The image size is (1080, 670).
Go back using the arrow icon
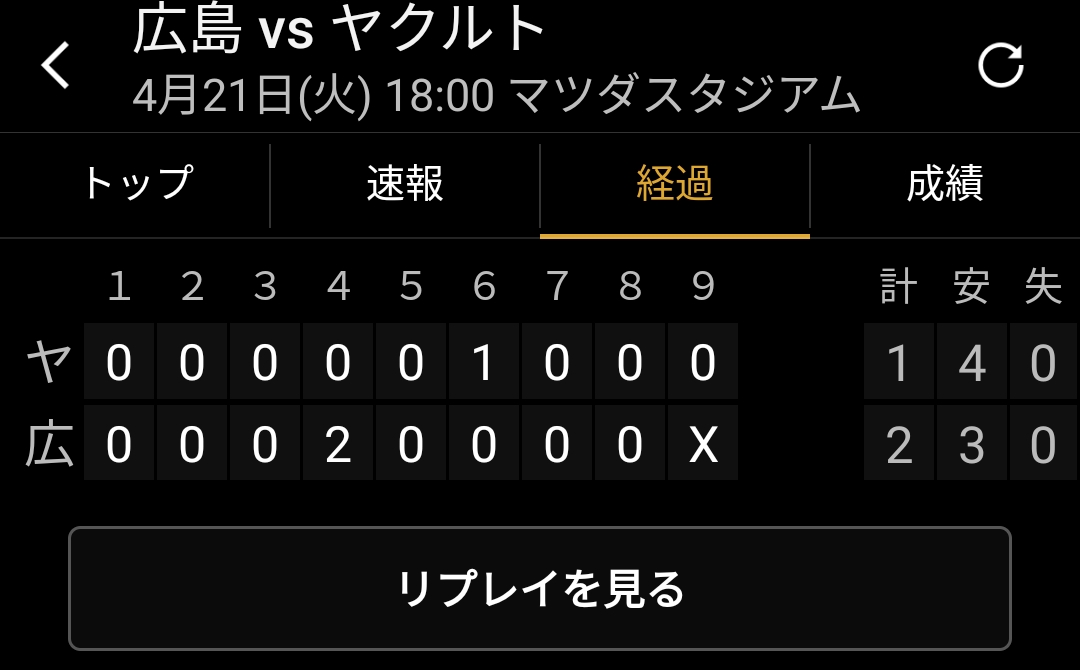click(56, 66)
